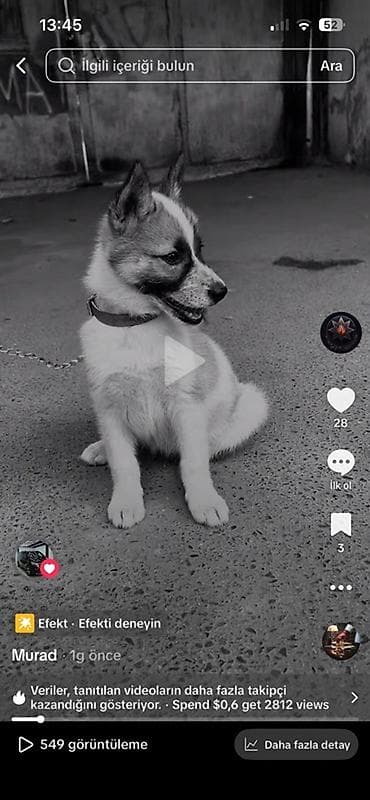
Task: Bookmark this video
Action: click(341, 525)
